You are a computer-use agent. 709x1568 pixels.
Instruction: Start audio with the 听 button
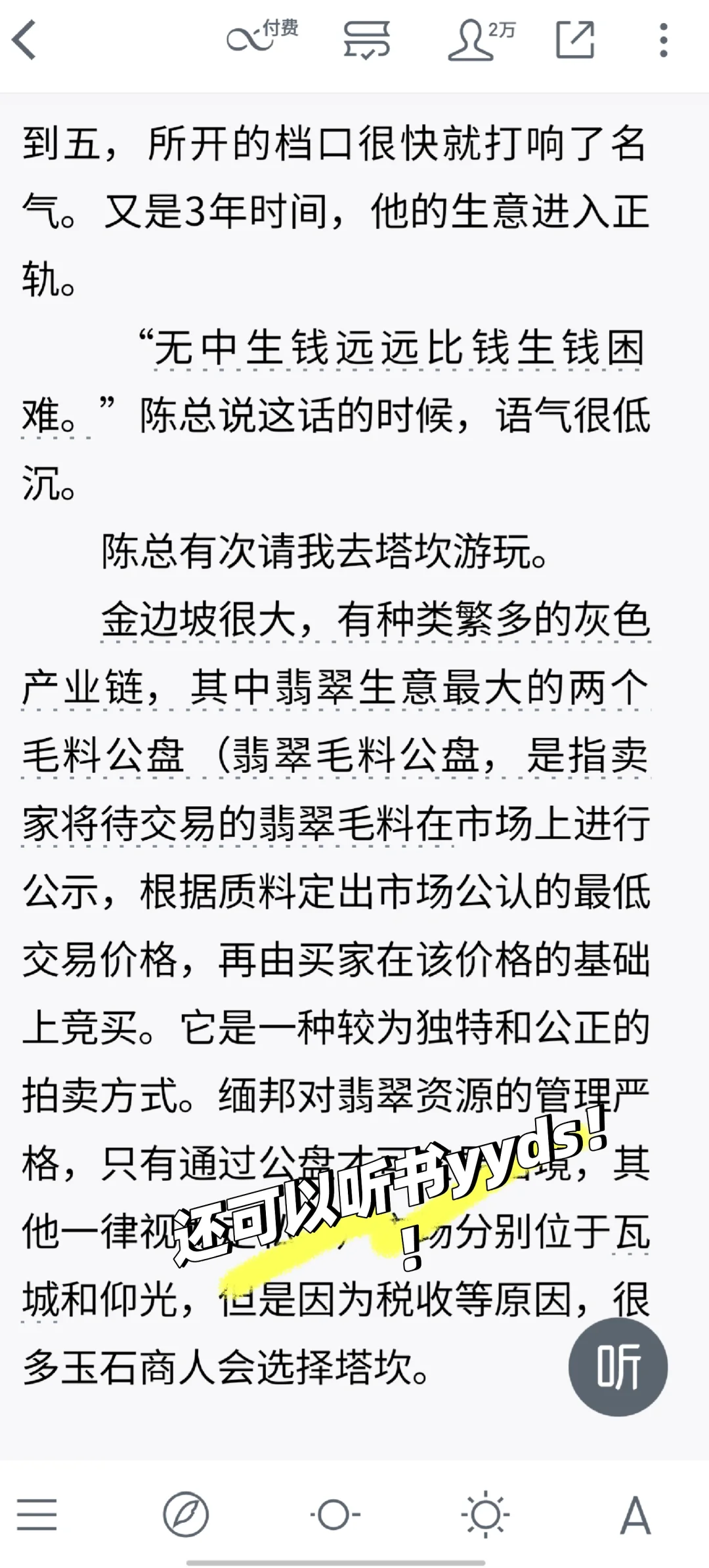618,1367
